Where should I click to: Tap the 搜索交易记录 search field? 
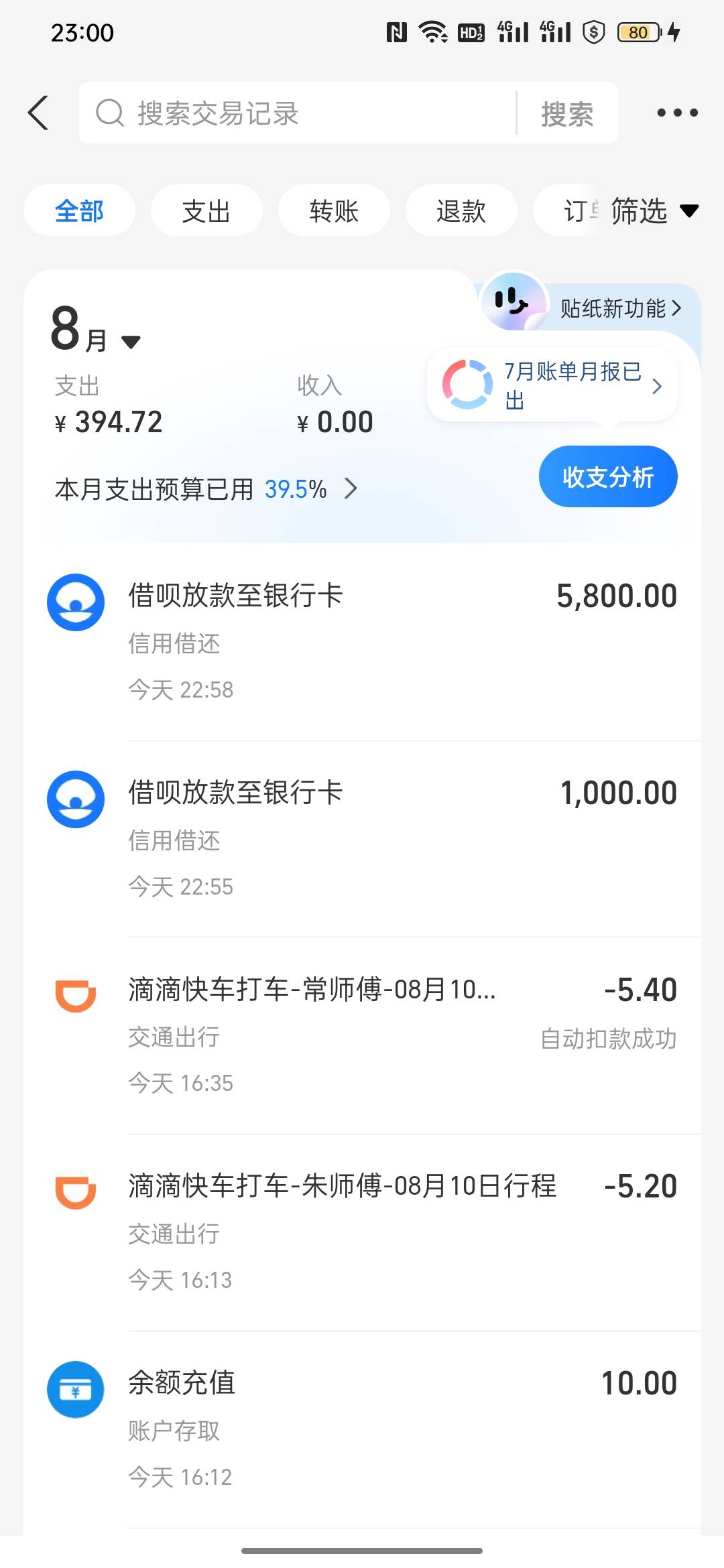pos(297,113)
